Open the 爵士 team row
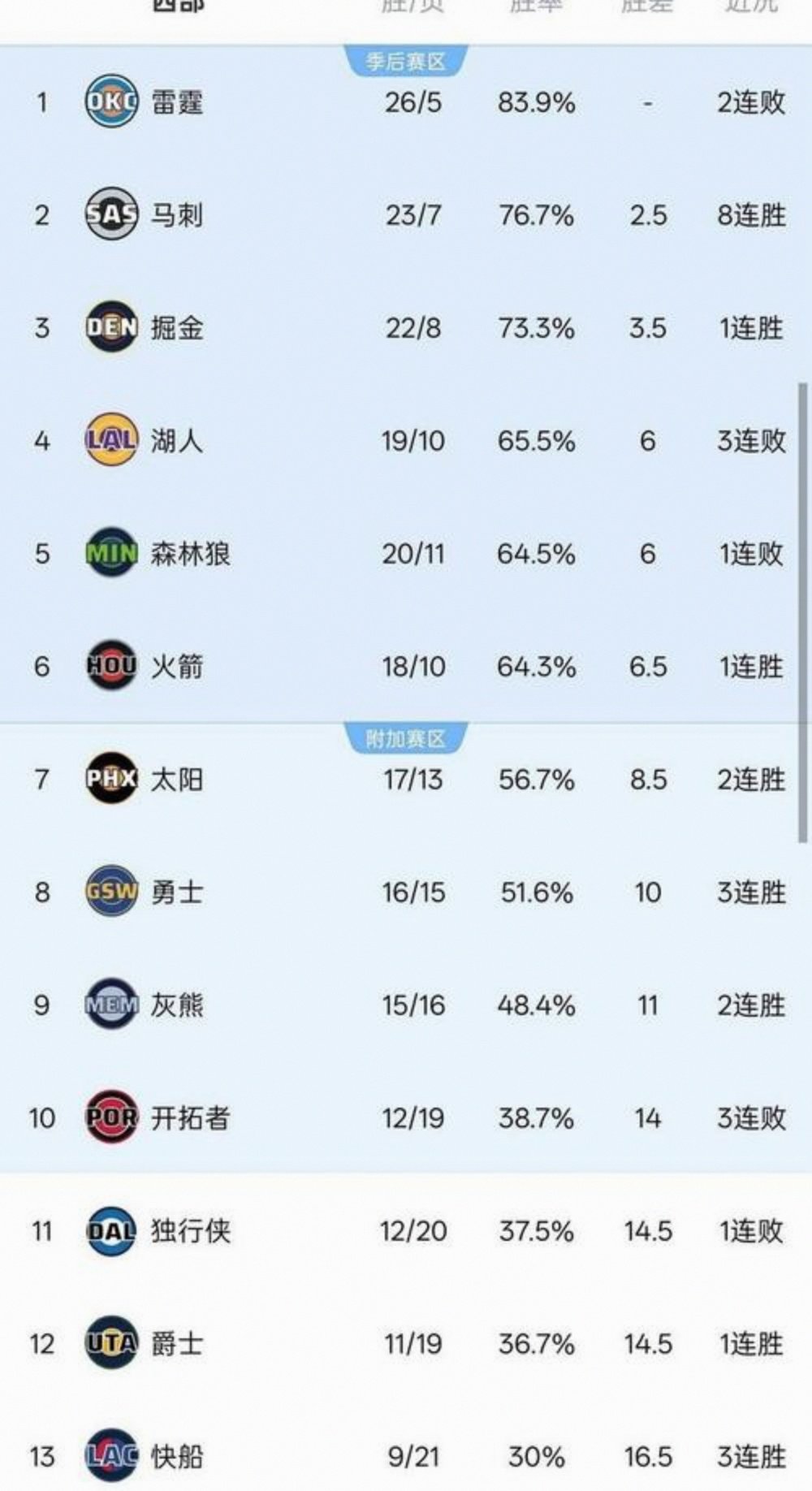Image resolution: width=812 pixels, height=1491 pixels. pos(177,1344)
